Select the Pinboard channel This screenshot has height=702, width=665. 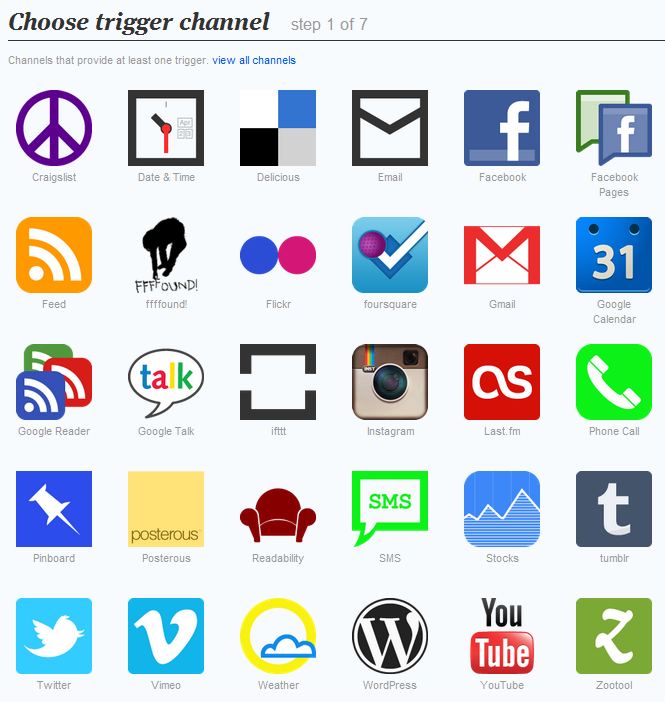click(54, 509)
